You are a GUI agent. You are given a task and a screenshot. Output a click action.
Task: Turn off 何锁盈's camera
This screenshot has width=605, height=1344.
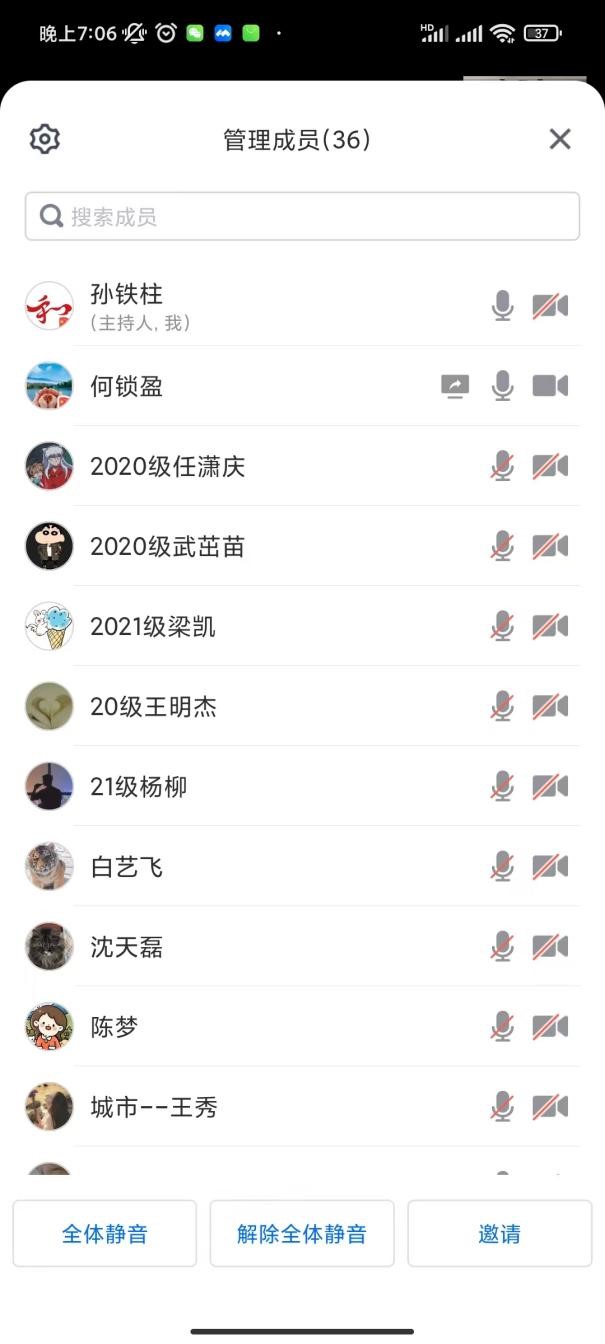click(550, 386)
